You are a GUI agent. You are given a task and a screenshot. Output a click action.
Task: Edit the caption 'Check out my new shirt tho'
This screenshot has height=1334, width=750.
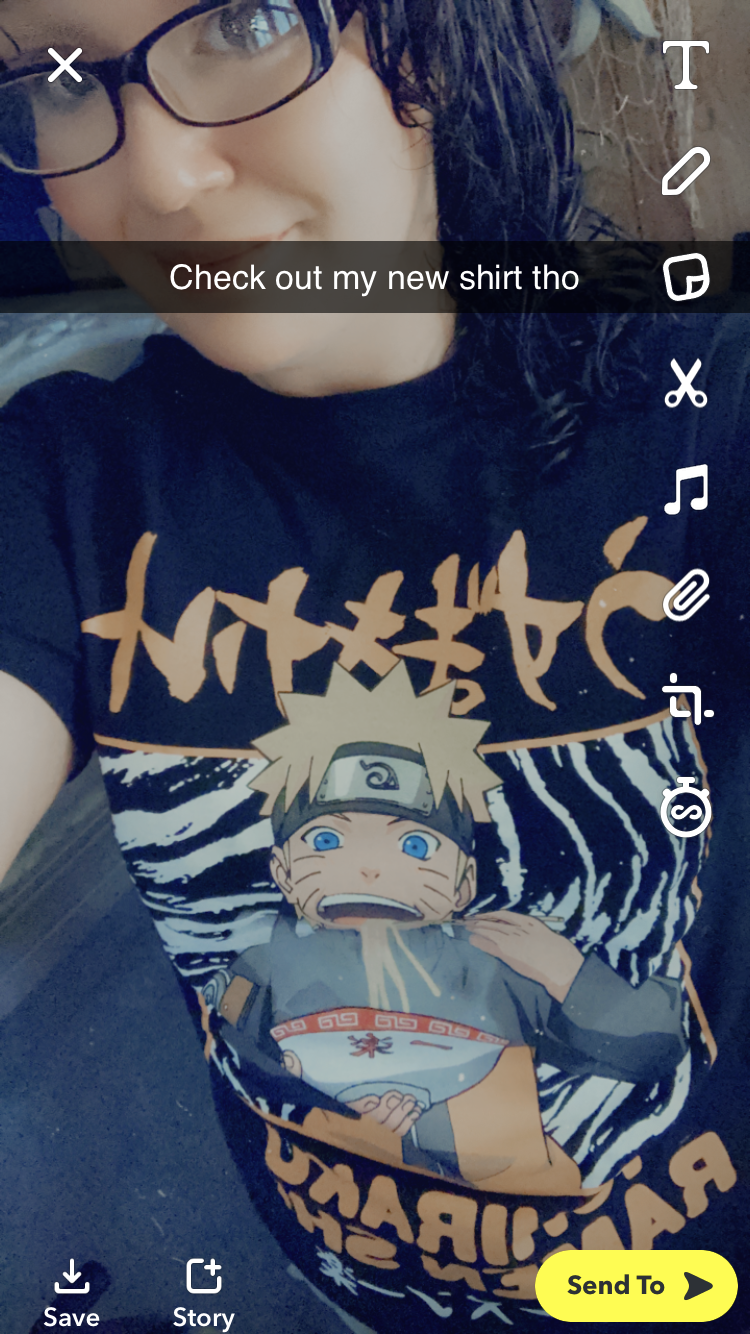tap(374, 277)
